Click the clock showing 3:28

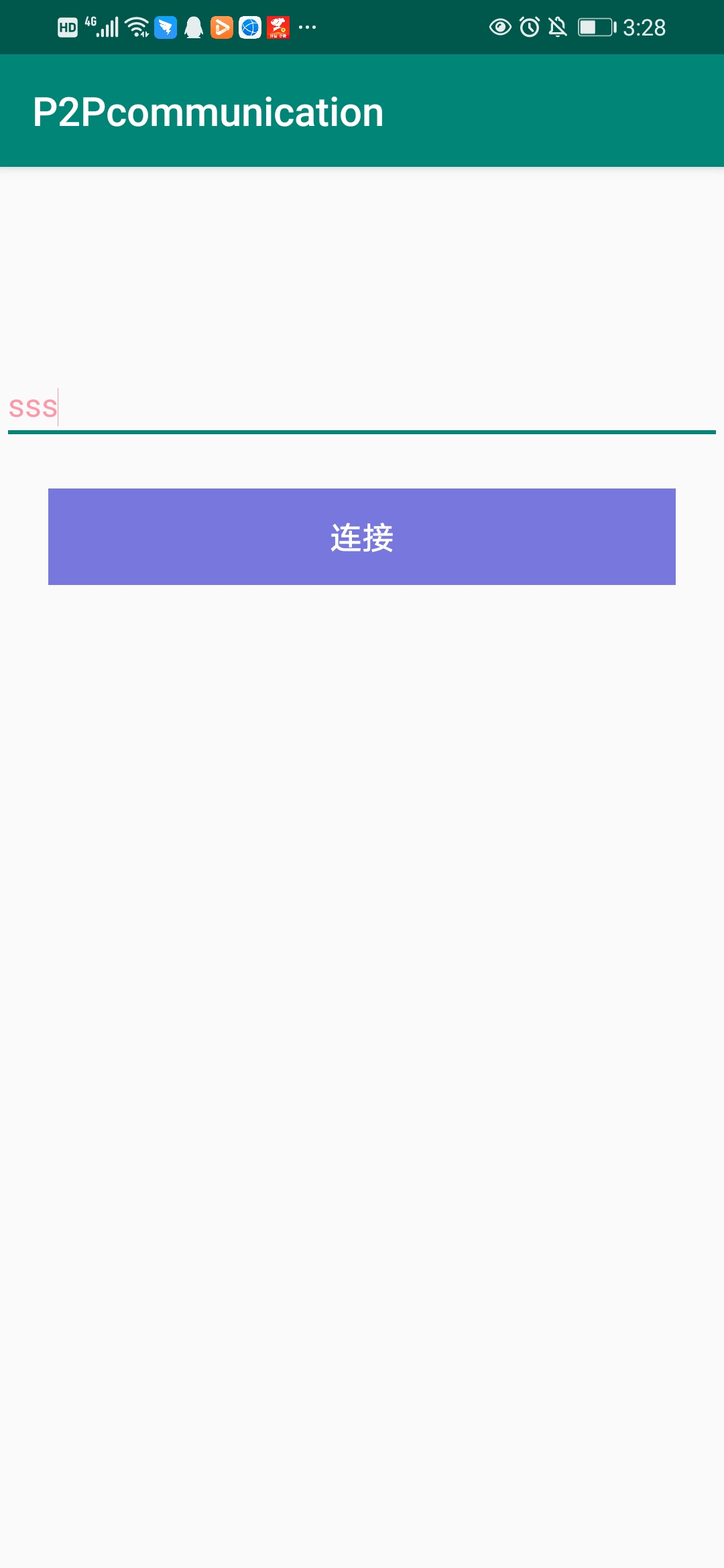(x=644, y=27)
